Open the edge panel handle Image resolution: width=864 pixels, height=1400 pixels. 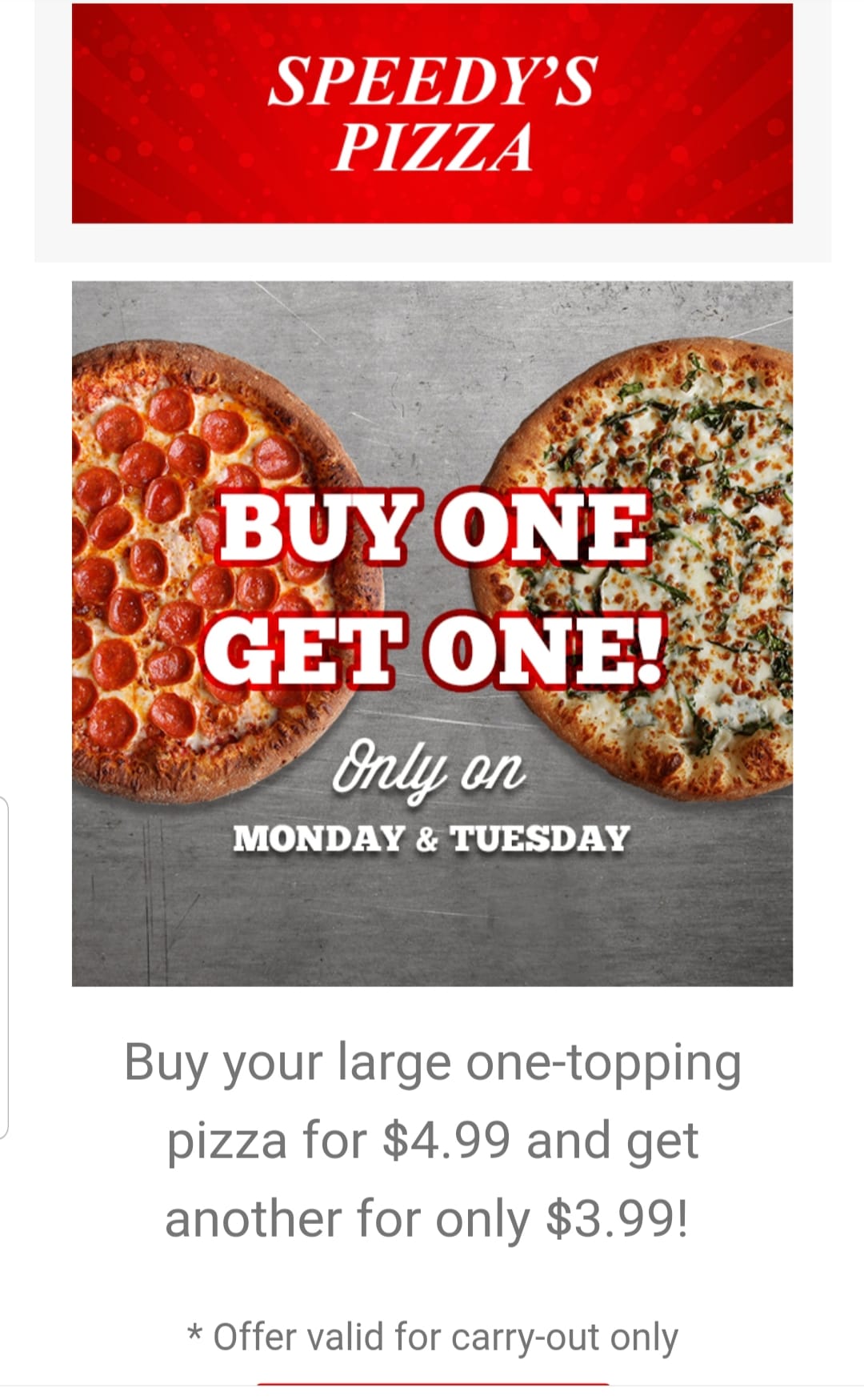coord(4,967)
